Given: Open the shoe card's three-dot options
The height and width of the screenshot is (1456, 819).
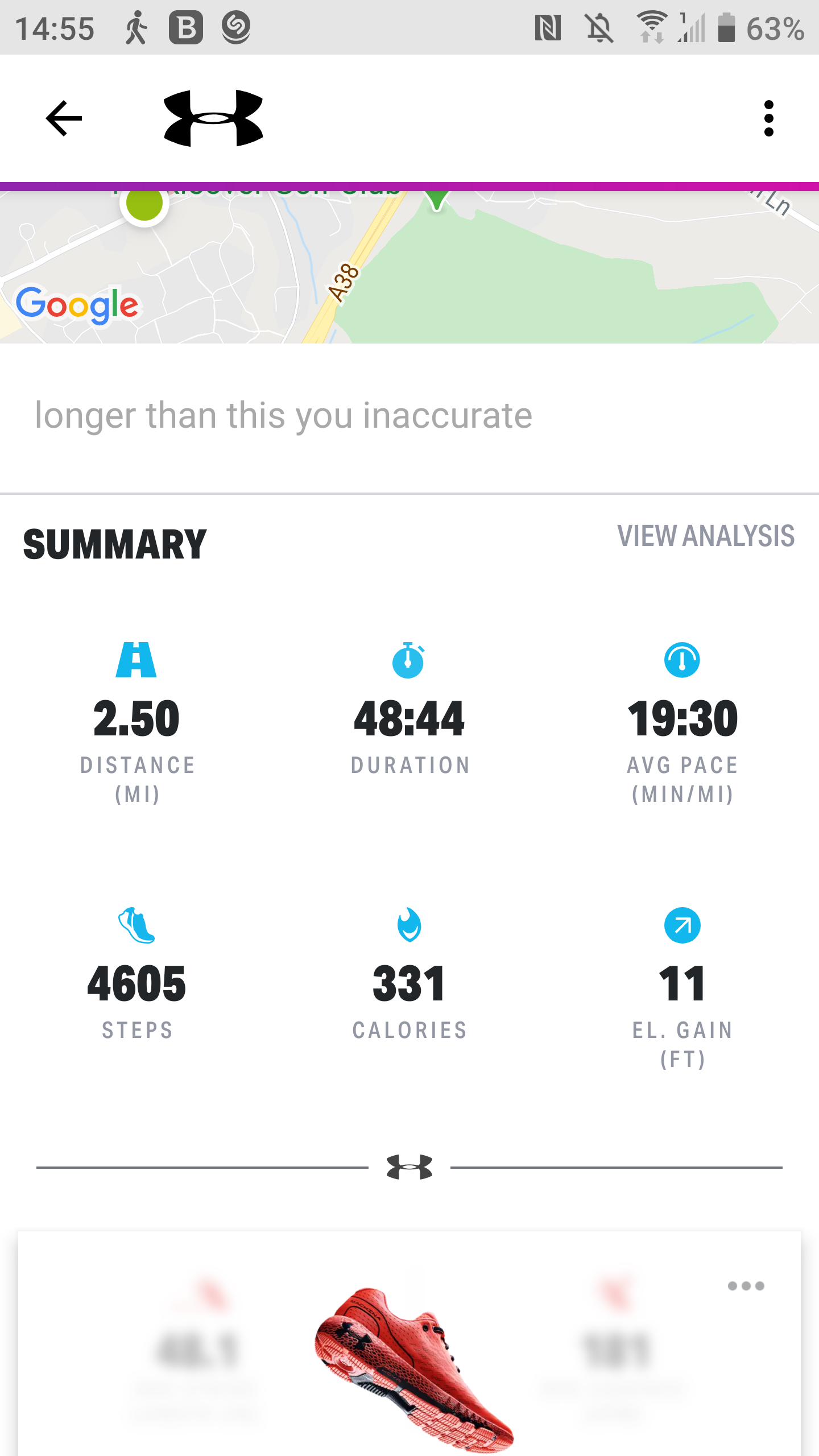Looking at the screenshot, I should tap(746, 1286).
